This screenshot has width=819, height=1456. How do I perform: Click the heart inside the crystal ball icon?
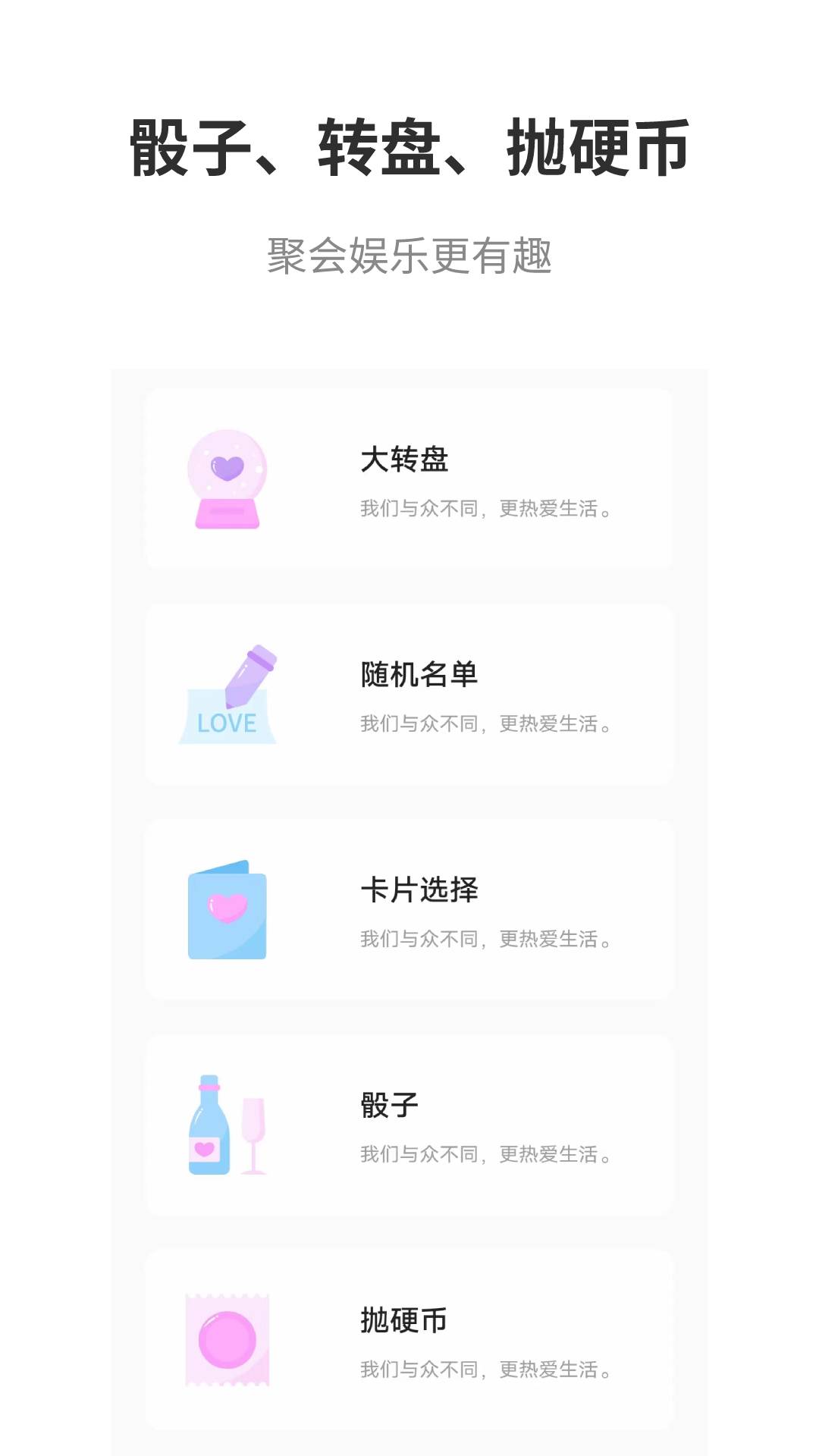pos(227,463)
